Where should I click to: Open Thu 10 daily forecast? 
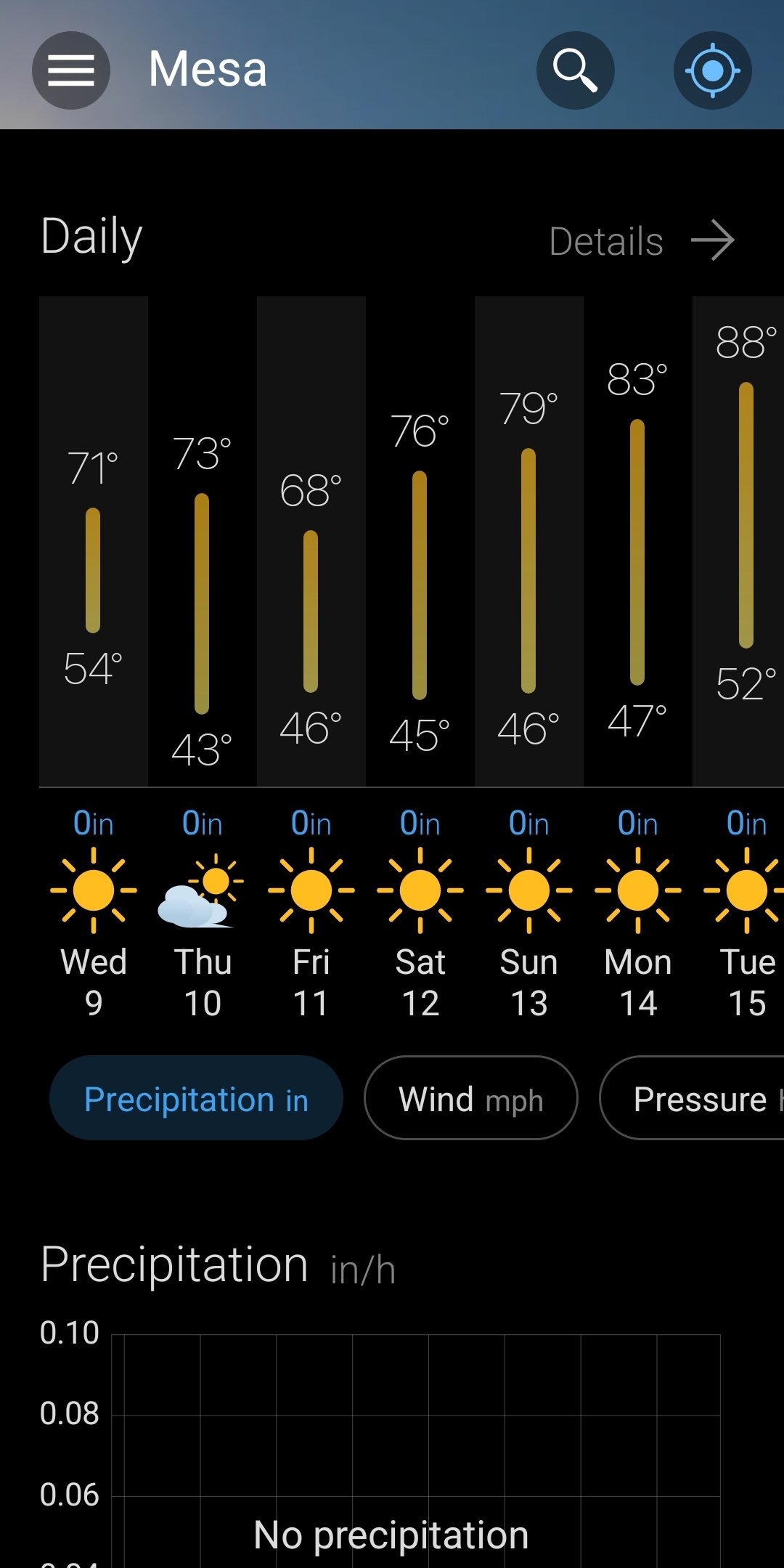click(x=203, y=908)
